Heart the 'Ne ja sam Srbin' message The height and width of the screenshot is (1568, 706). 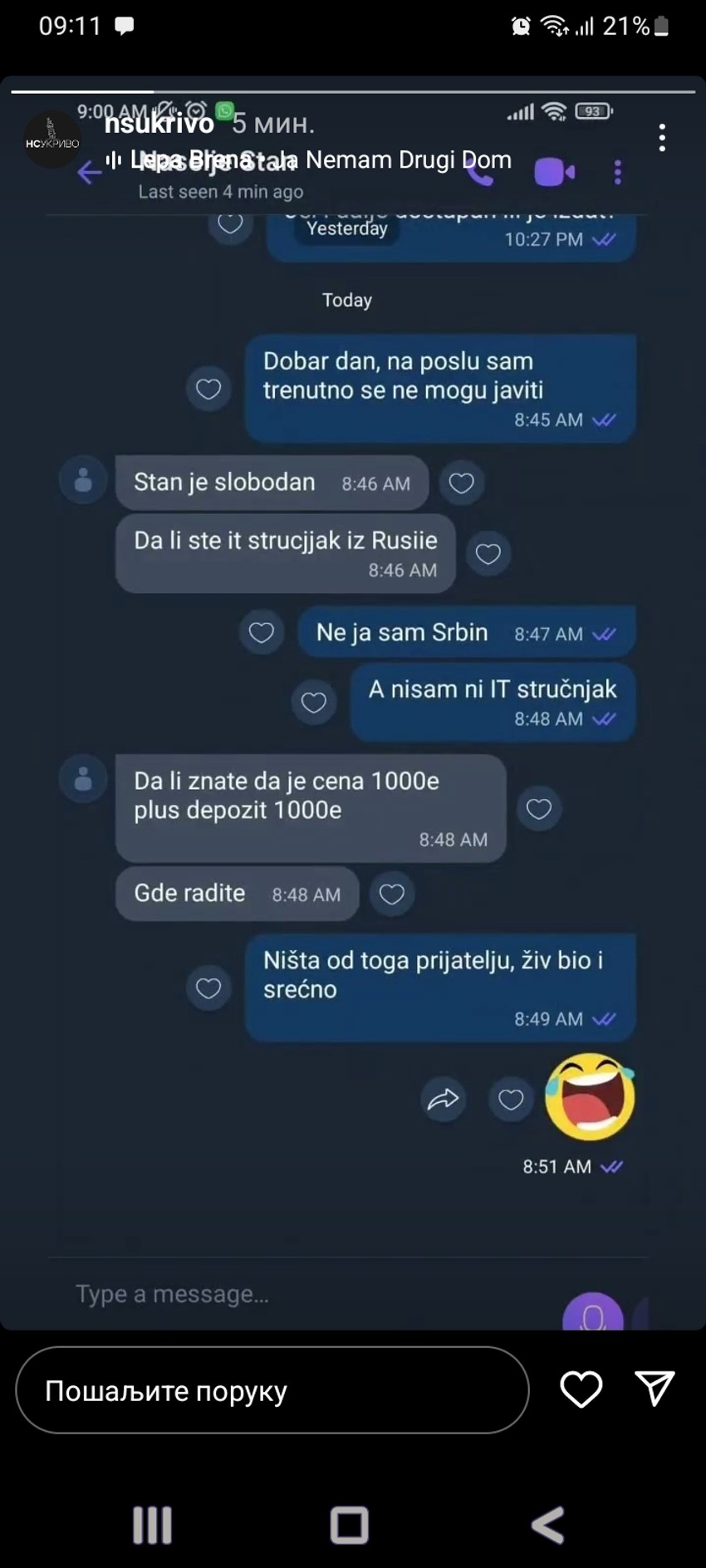click(x=262, y=632)
